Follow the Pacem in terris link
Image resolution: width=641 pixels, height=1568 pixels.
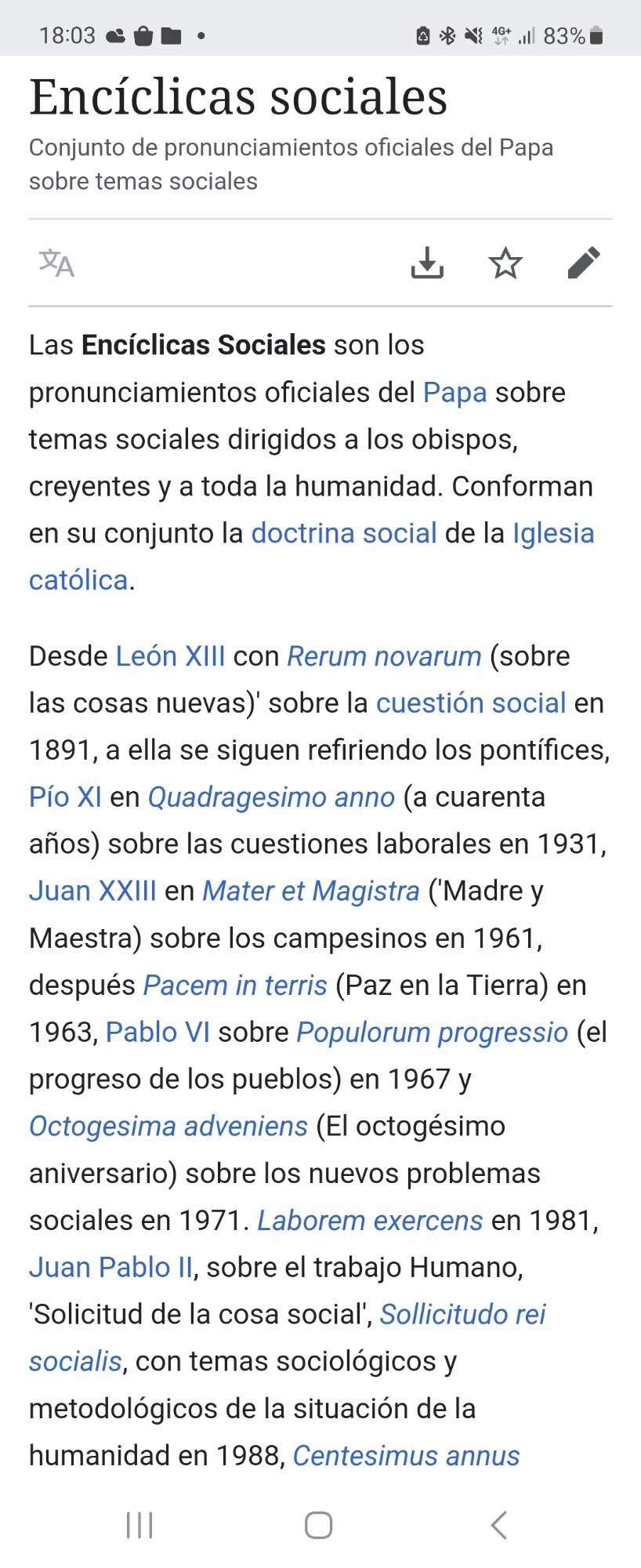(235, 985)
